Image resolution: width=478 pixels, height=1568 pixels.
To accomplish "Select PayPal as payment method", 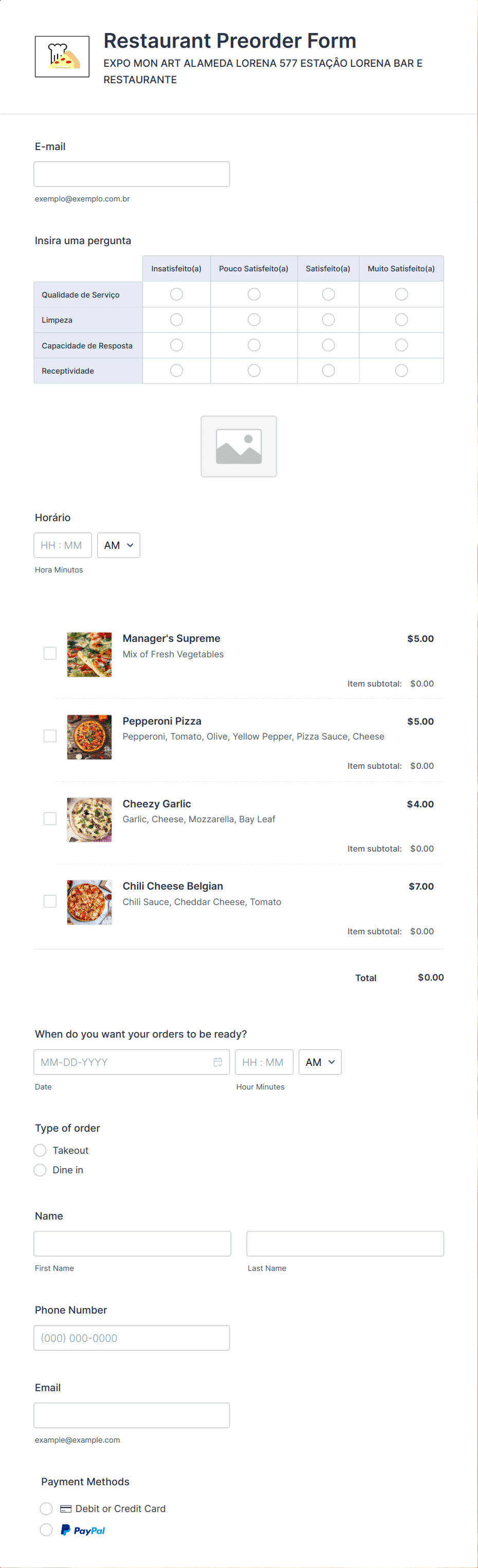I will pyautogui.click(x=46, y=1529).
